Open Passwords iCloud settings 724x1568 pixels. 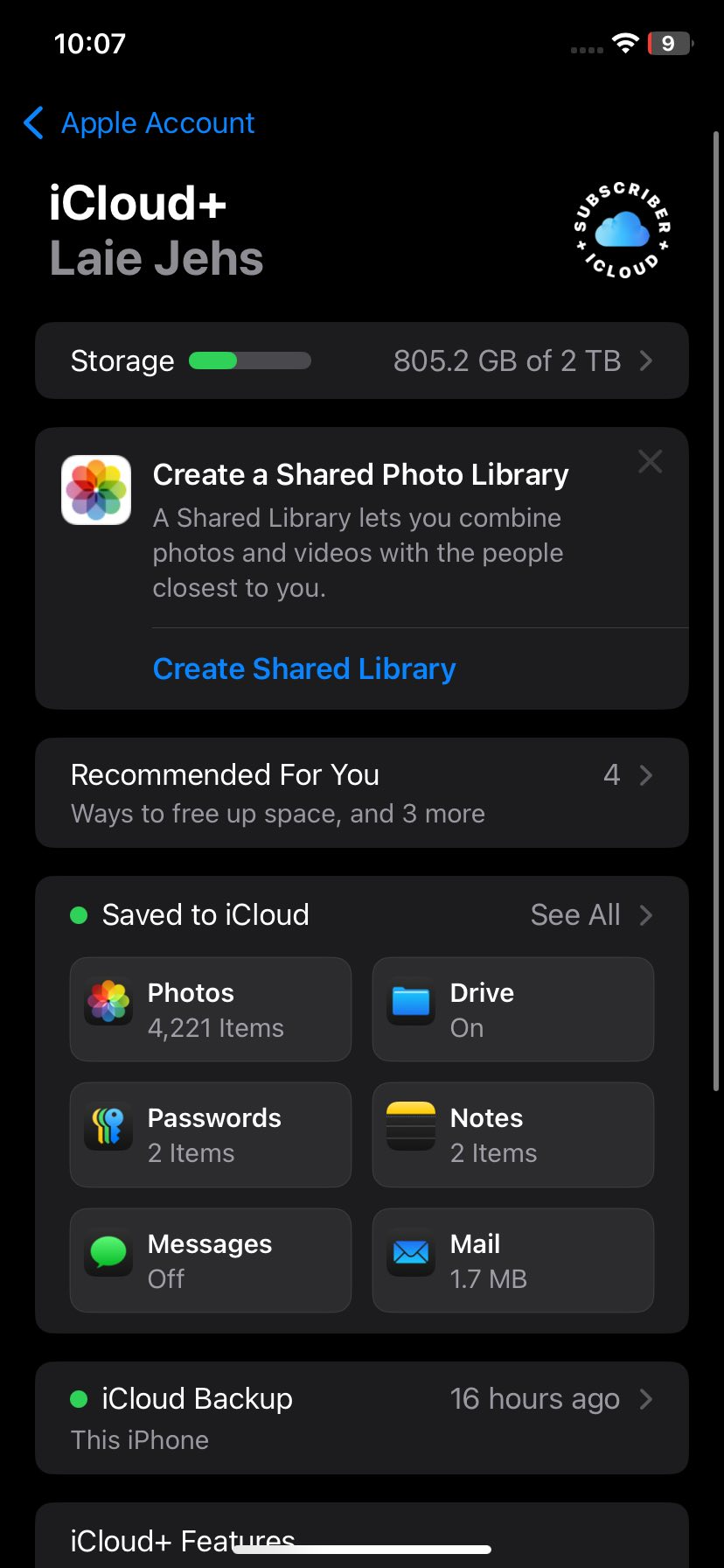[x=210, y=1135]
